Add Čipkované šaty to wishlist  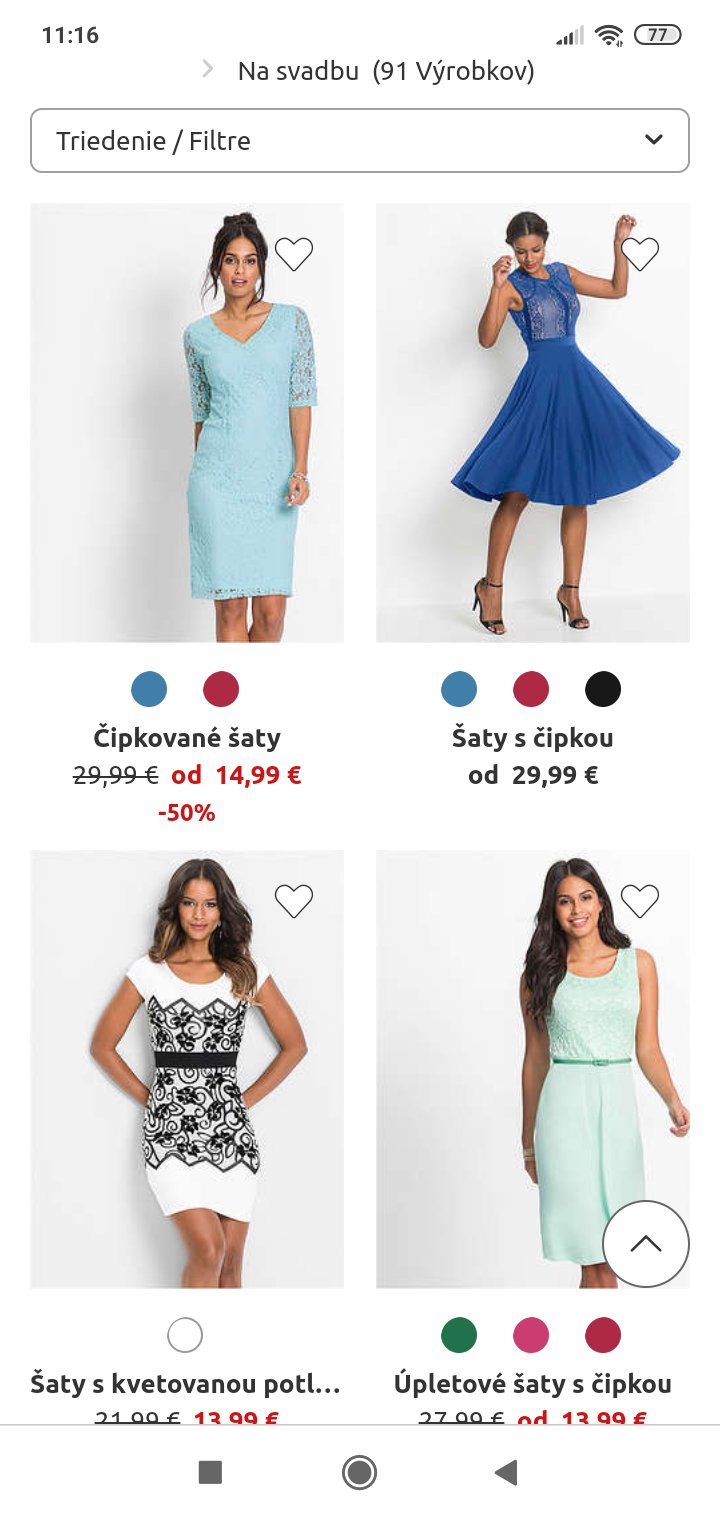[294, 254]
